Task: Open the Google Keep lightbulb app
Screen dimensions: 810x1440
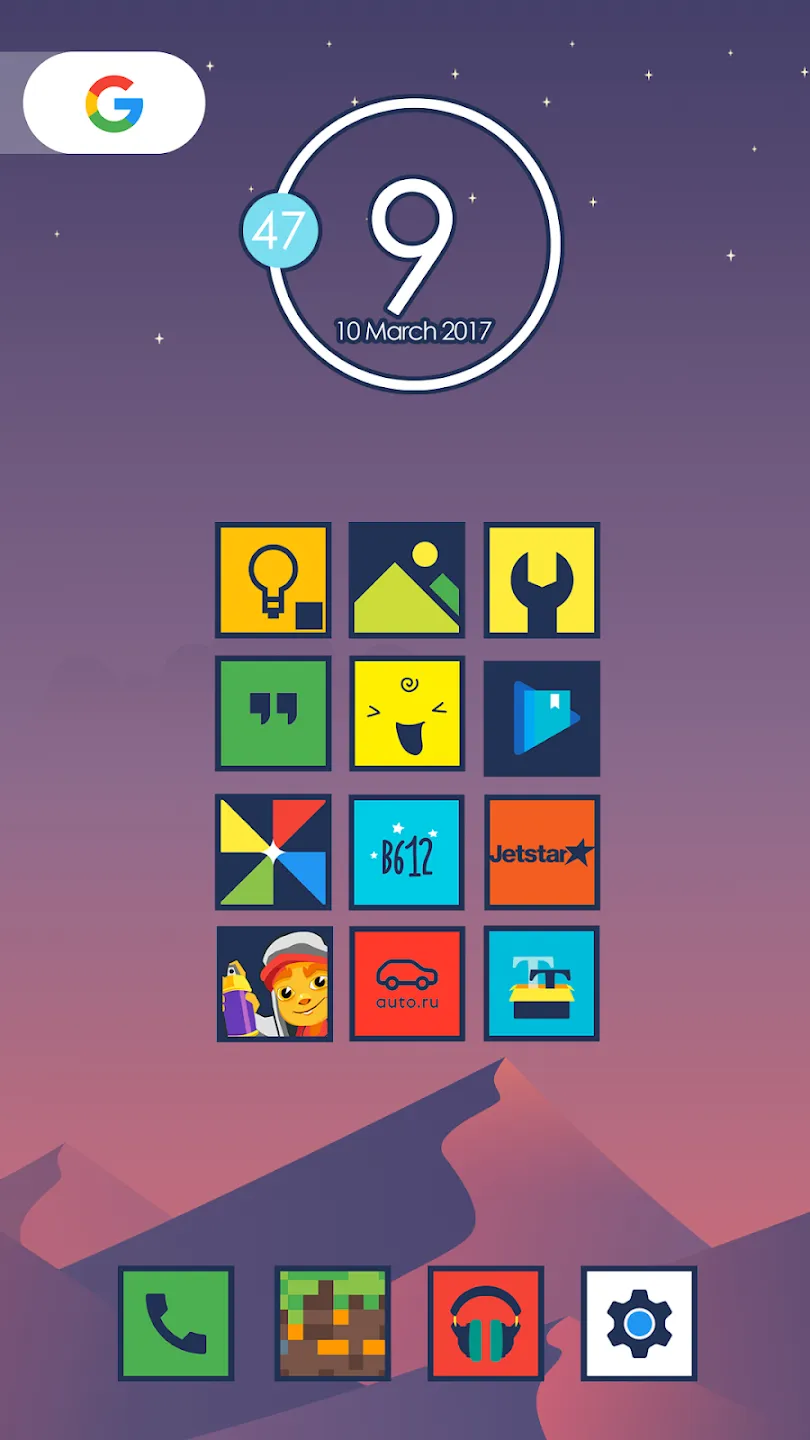Action: (x=273, y=580)
